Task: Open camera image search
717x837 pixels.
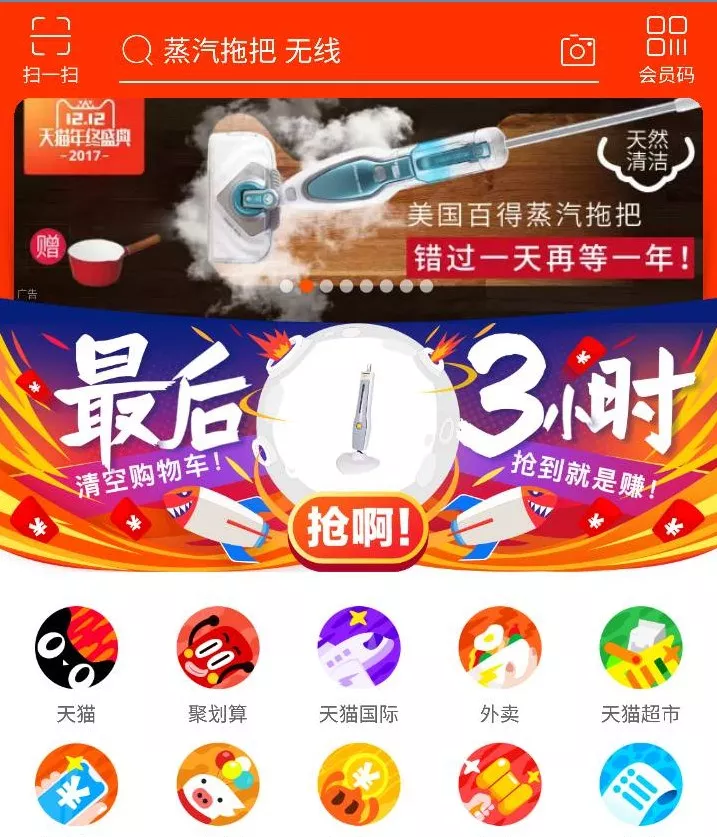Action: pyautogui.click(x=577, y=50)
